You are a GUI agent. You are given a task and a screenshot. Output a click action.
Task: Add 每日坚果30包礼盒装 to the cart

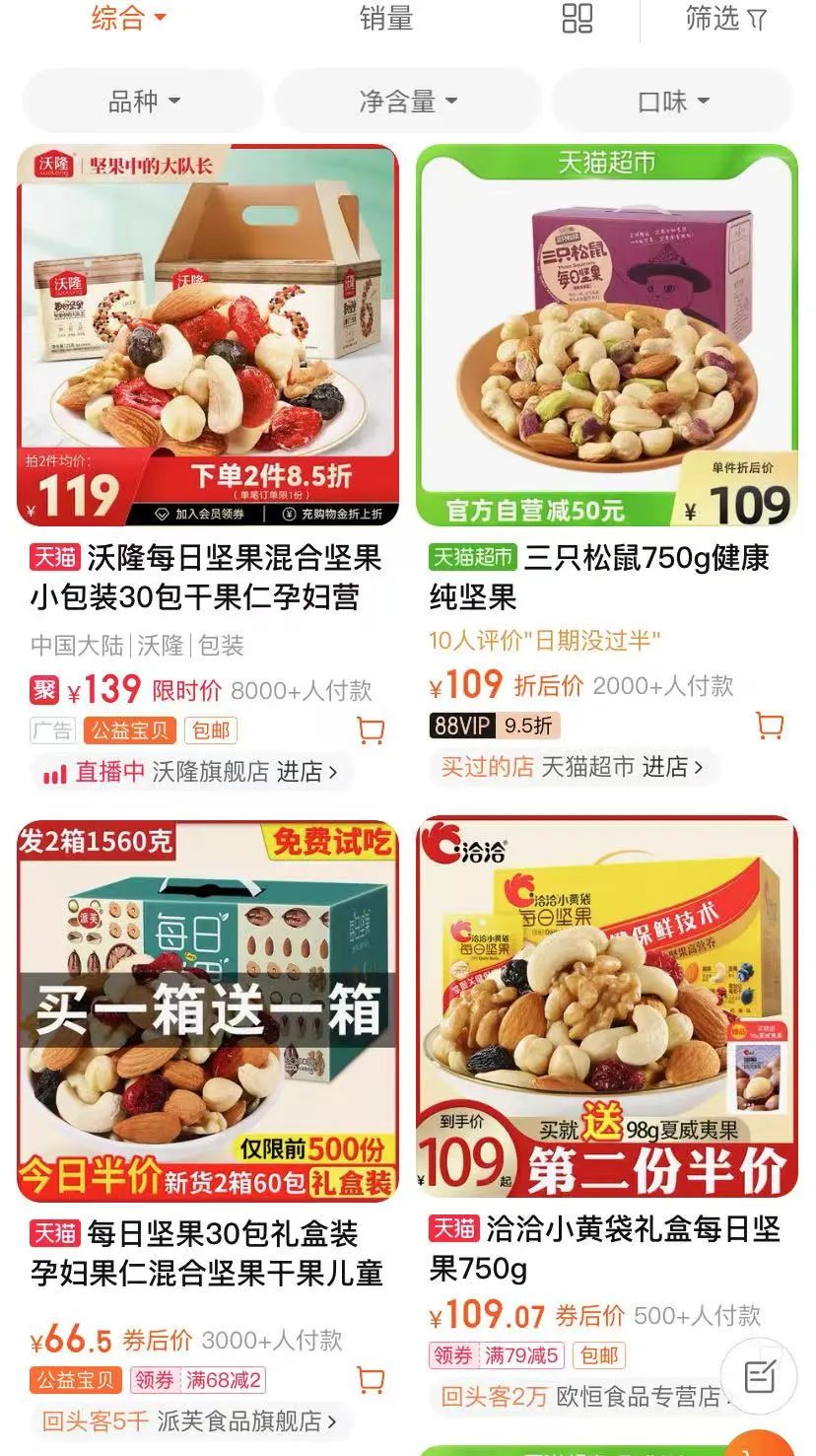point(371,1379)
